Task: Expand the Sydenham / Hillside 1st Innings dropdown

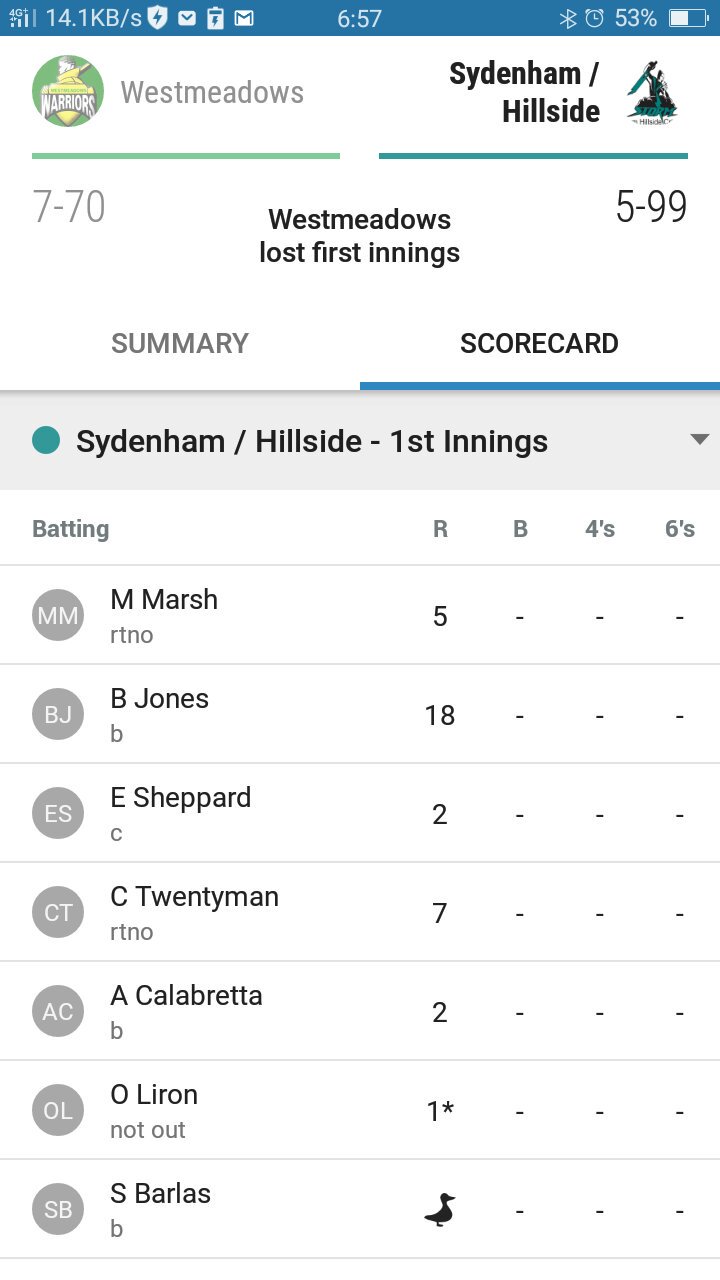Action: pyautogui.click(x=360, y=440)
